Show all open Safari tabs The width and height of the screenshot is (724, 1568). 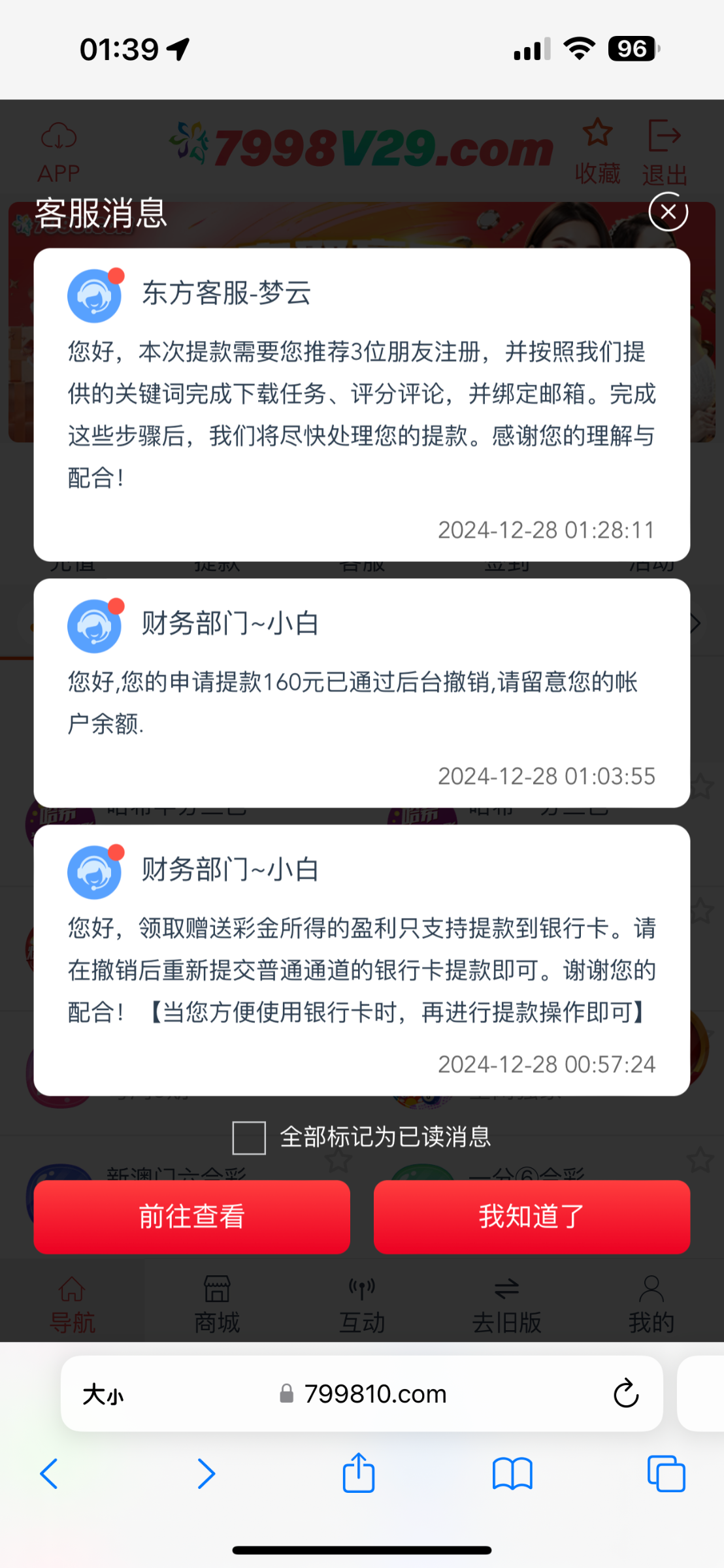point(666,1474)
